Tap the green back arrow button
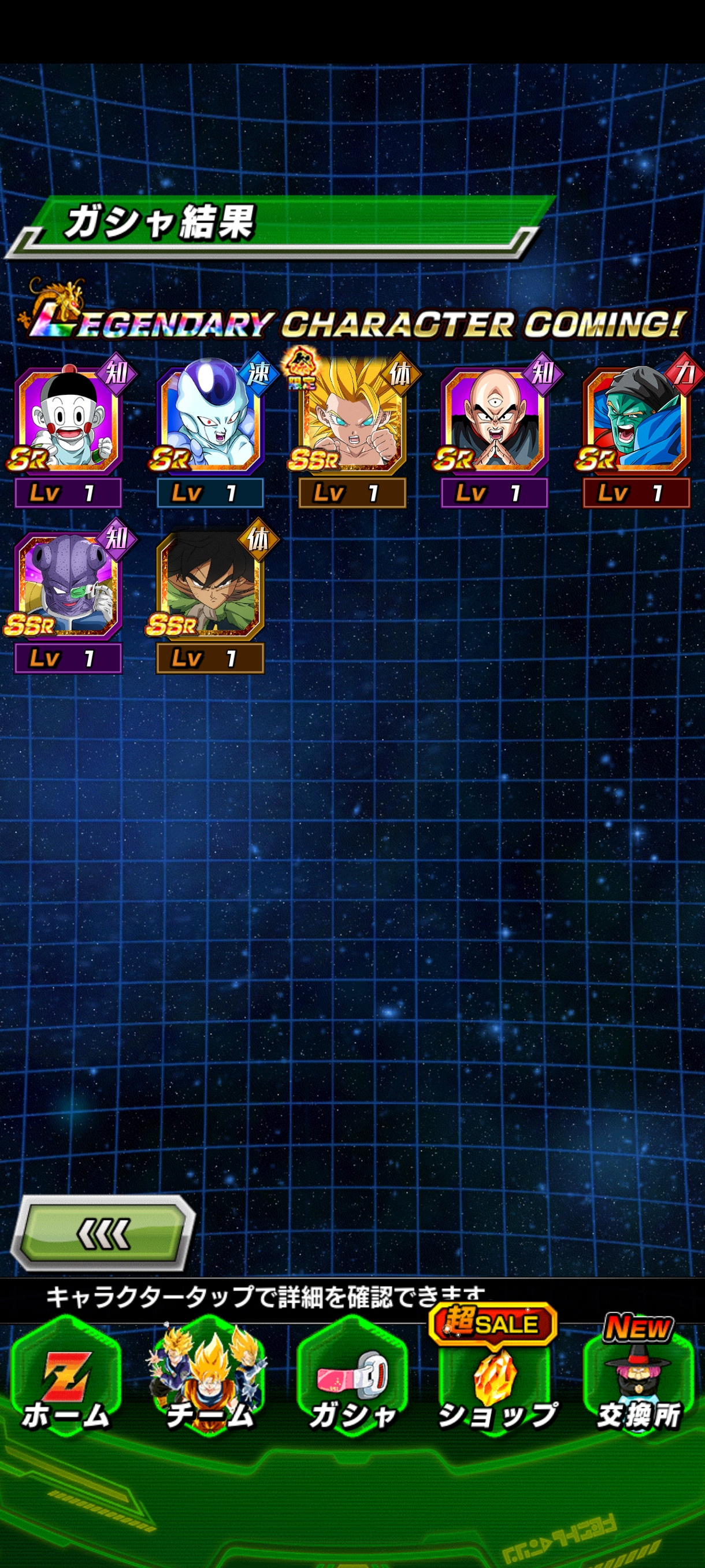705x1568 pixels. click(103, 1233)
